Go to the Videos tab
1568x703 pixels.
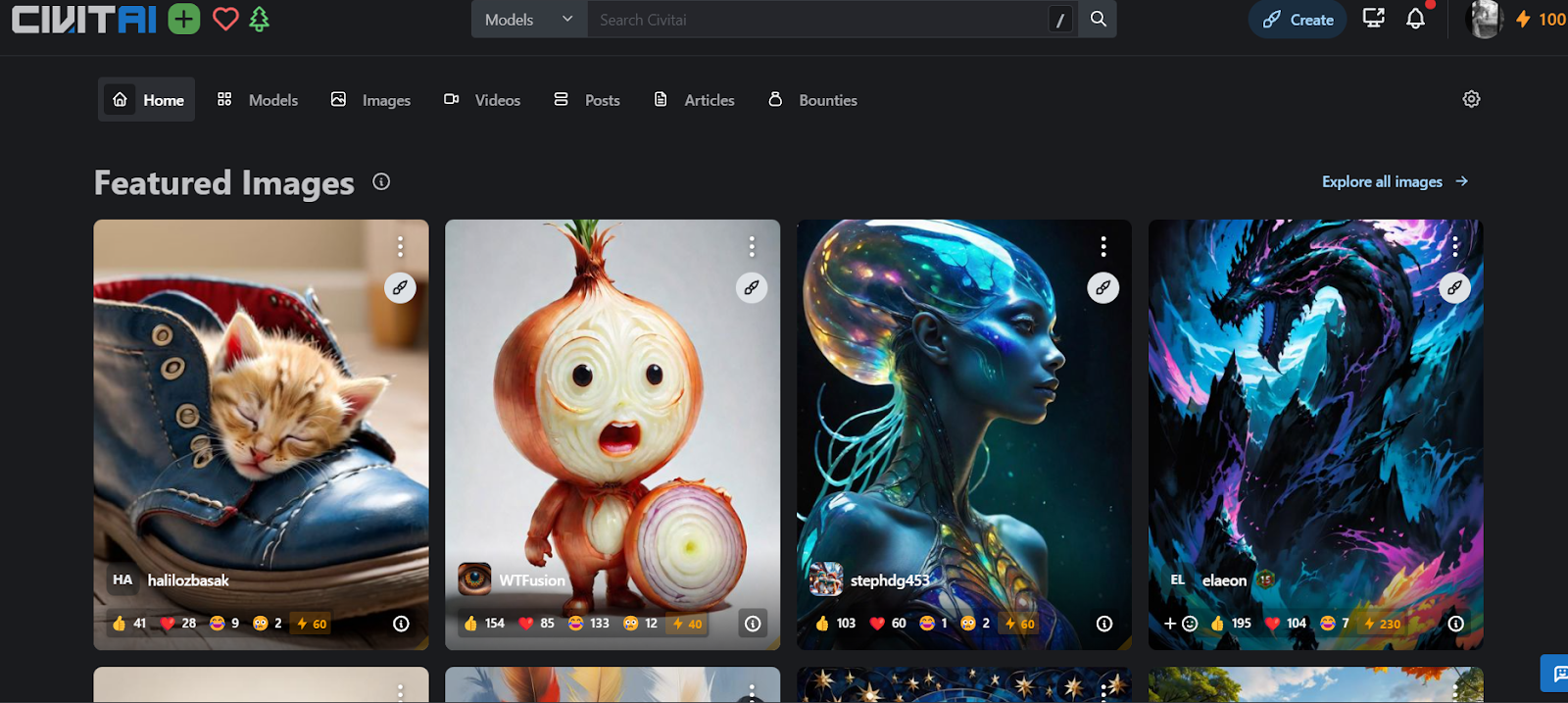482,100
